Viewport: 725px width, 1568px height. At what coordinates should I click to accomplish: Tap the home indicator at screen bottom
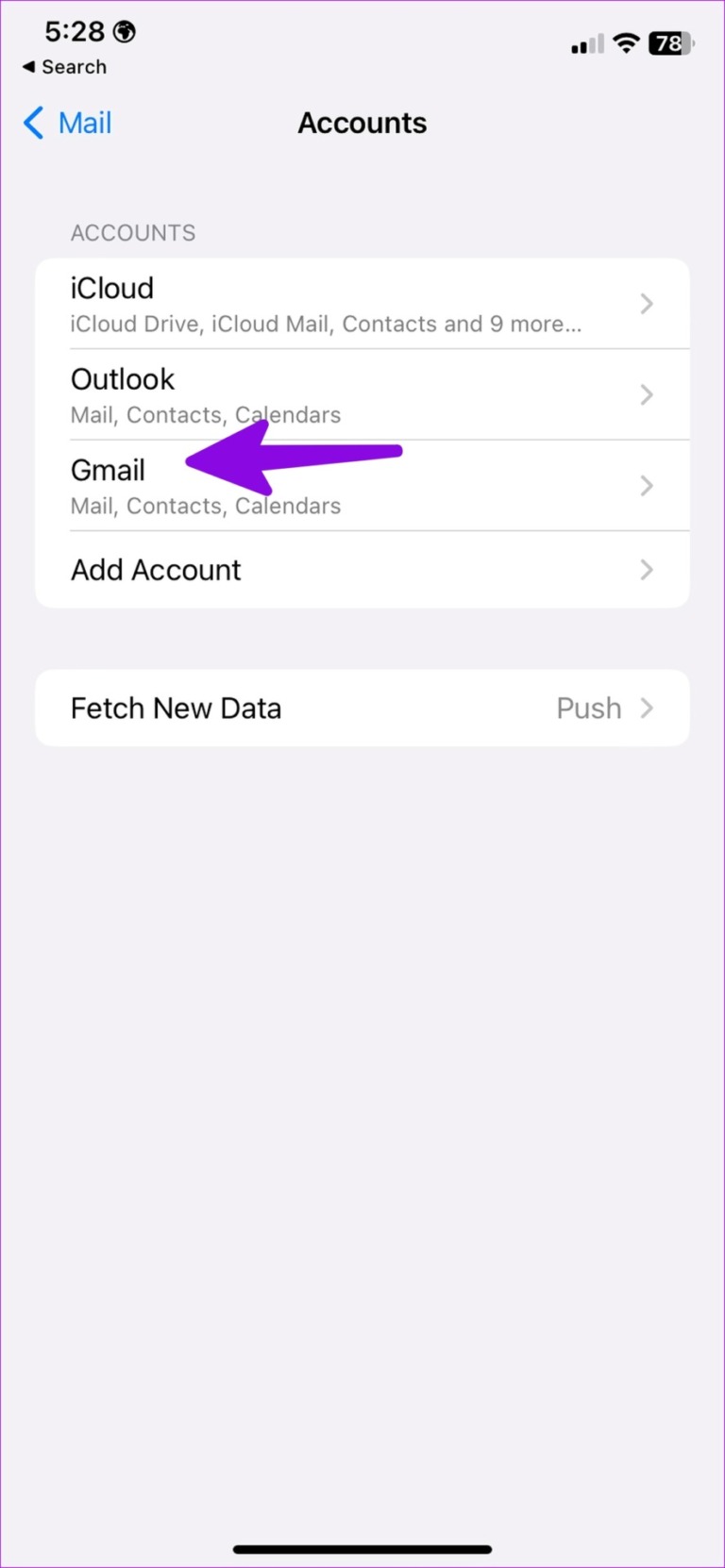(x=362, y=1548)
